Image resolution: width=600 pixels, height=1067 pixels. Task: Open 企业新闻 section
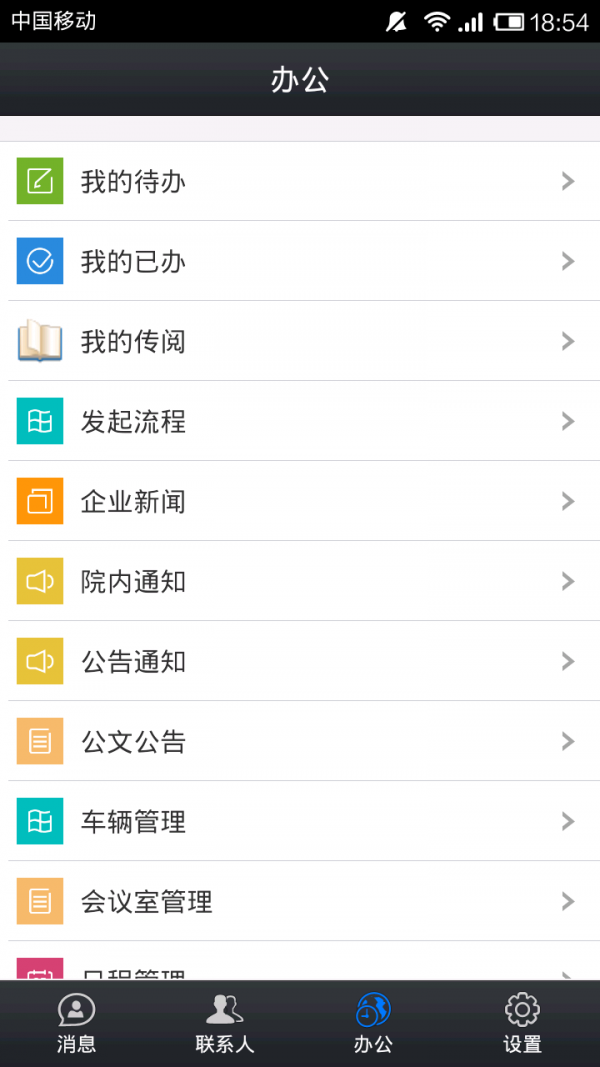pyautogui.click(x=300, y=501)
